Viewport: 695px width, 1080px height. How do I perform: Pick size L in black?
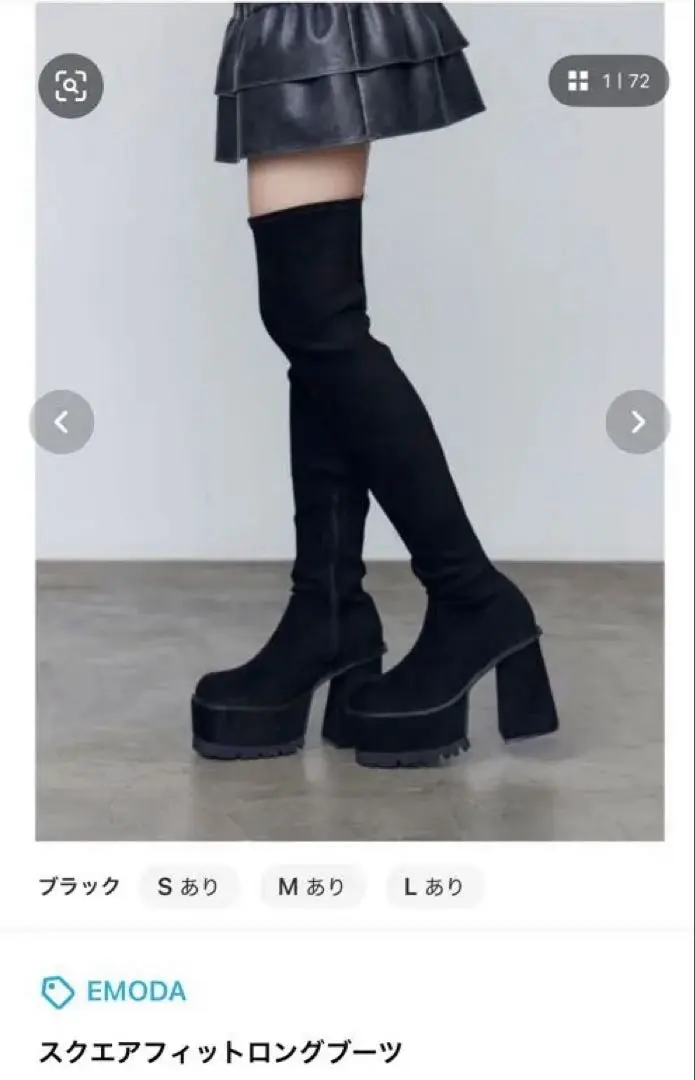point(434,886)
